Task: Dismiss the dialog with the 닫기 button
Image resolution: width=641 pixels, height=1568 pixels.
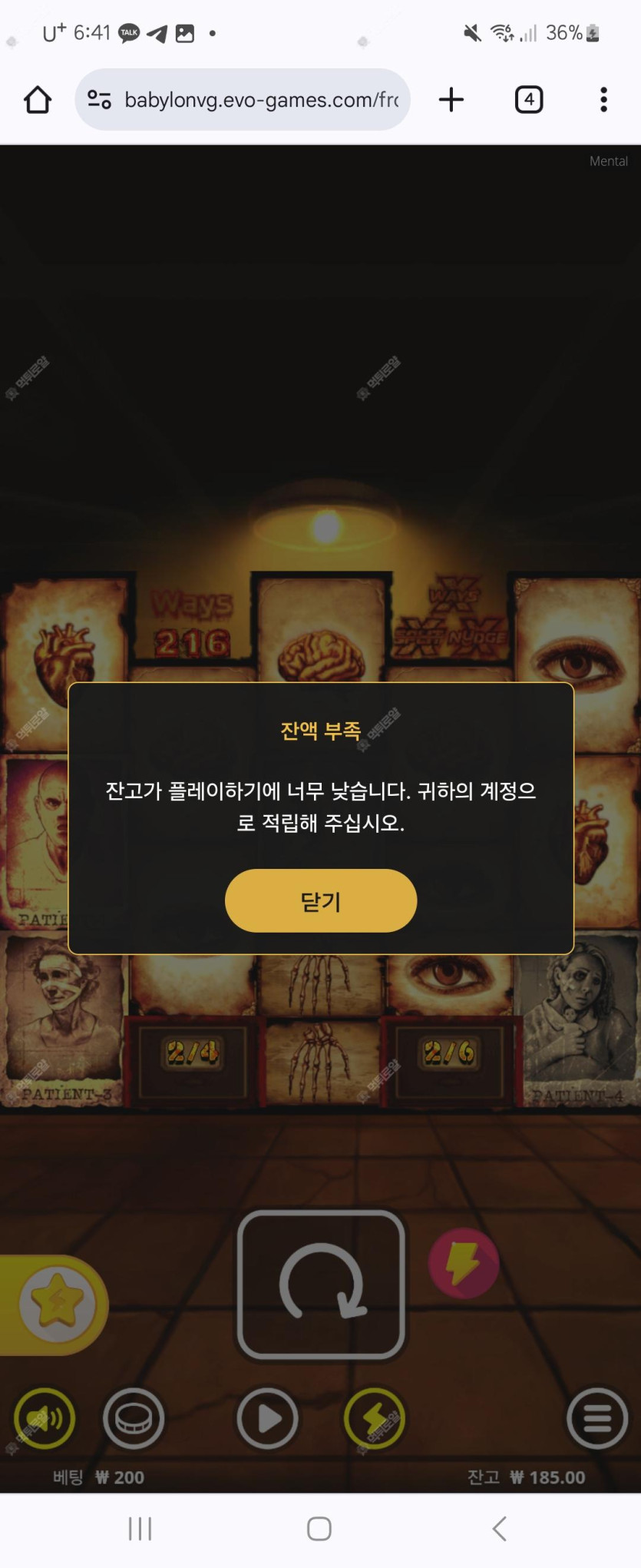Action: point(320,900)
